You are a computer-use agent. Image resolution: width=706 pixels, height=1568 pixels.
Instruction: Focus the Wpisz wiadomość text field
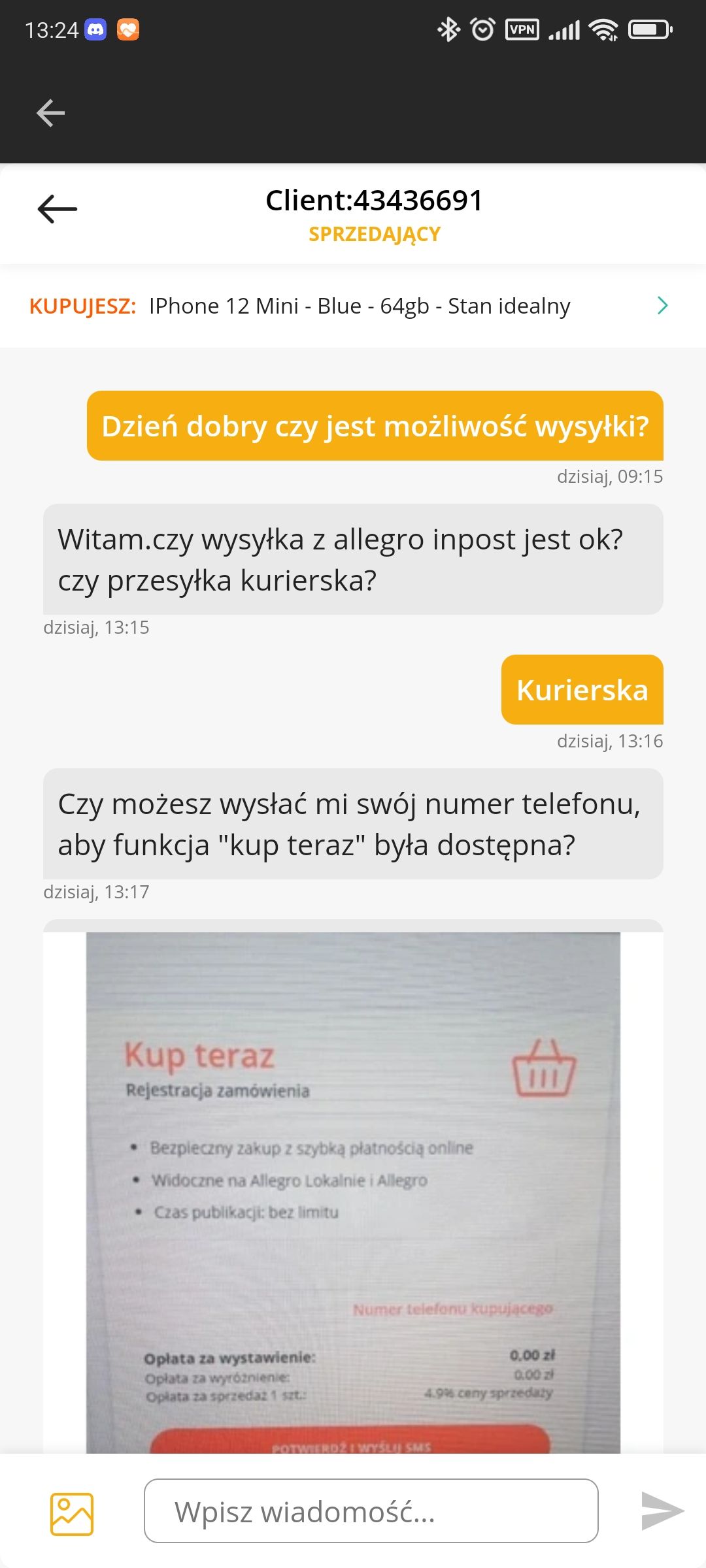(371, 1511)
